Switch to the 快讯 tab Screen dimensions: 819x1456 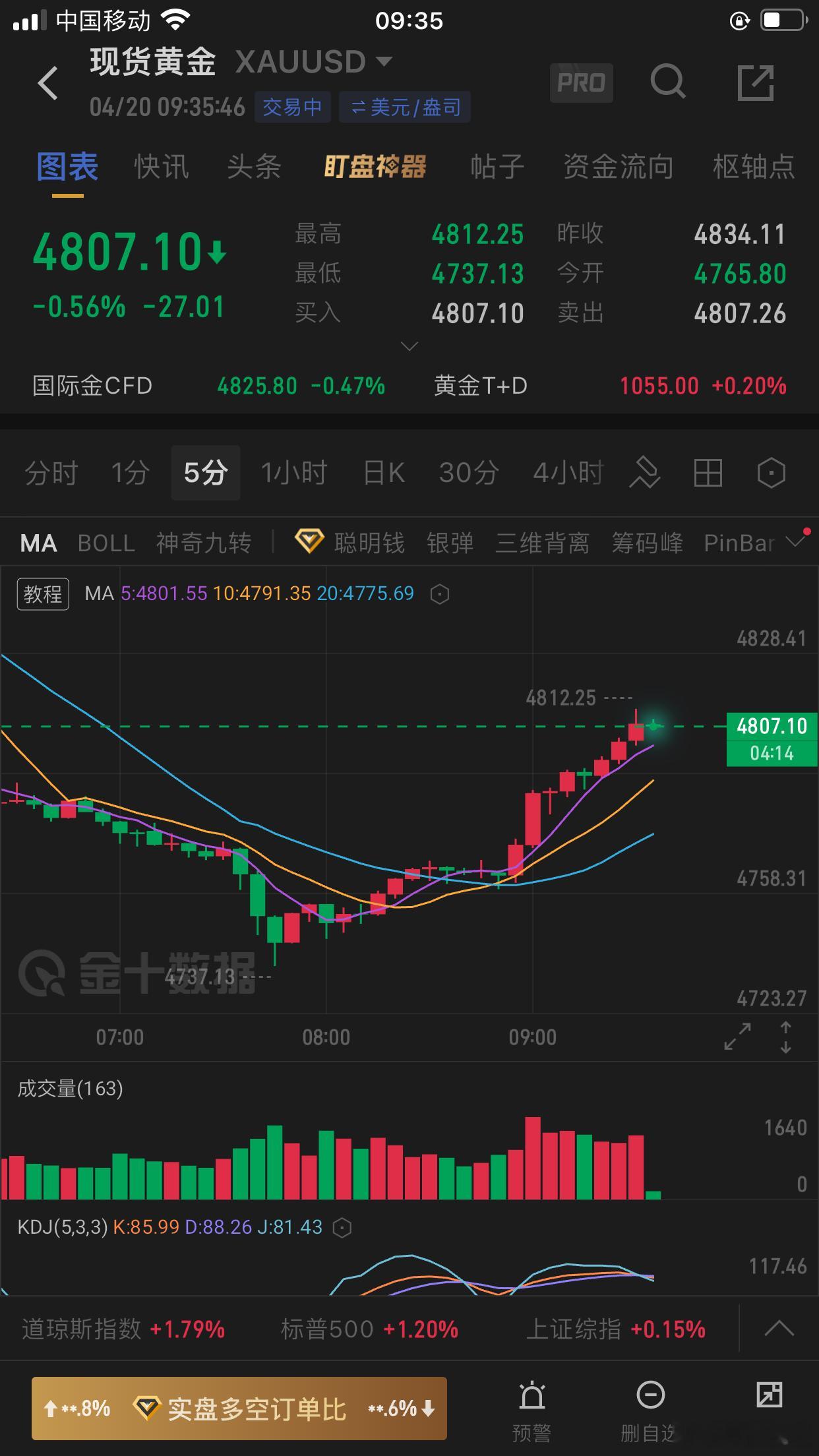point(160,168)
